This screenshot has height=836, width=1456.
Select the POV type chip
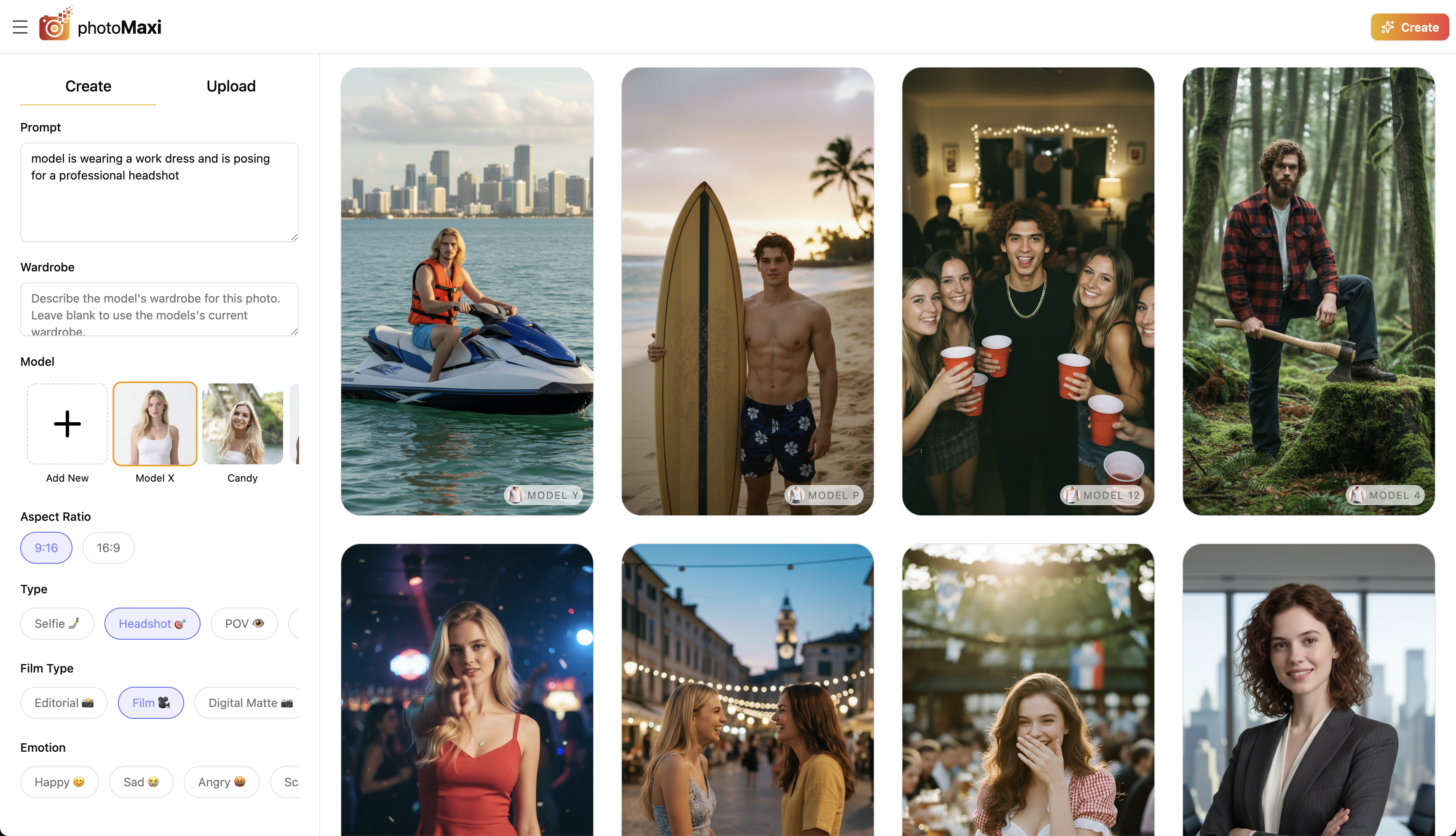pos(244,624)
